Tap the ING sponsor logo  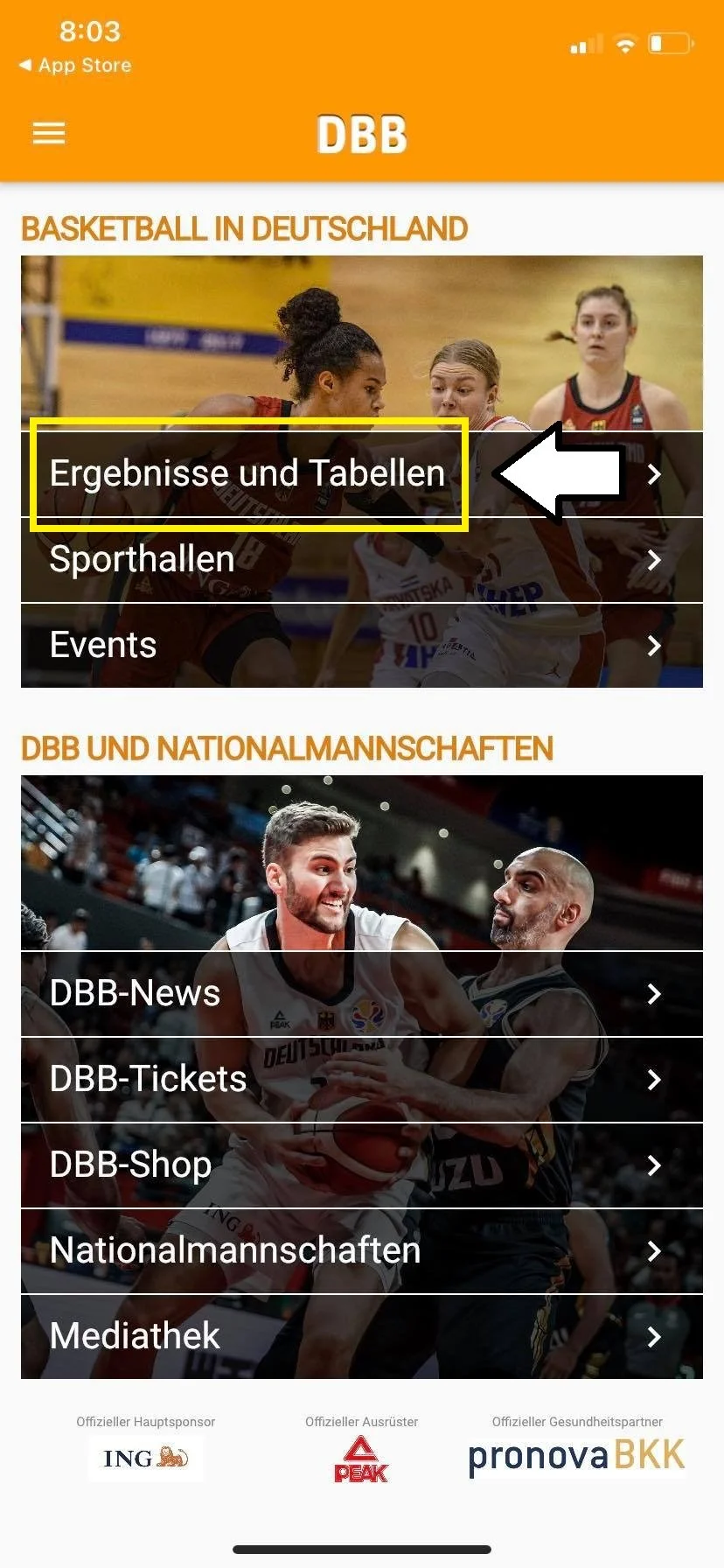pyautogui.click(x=146, y=1458)
